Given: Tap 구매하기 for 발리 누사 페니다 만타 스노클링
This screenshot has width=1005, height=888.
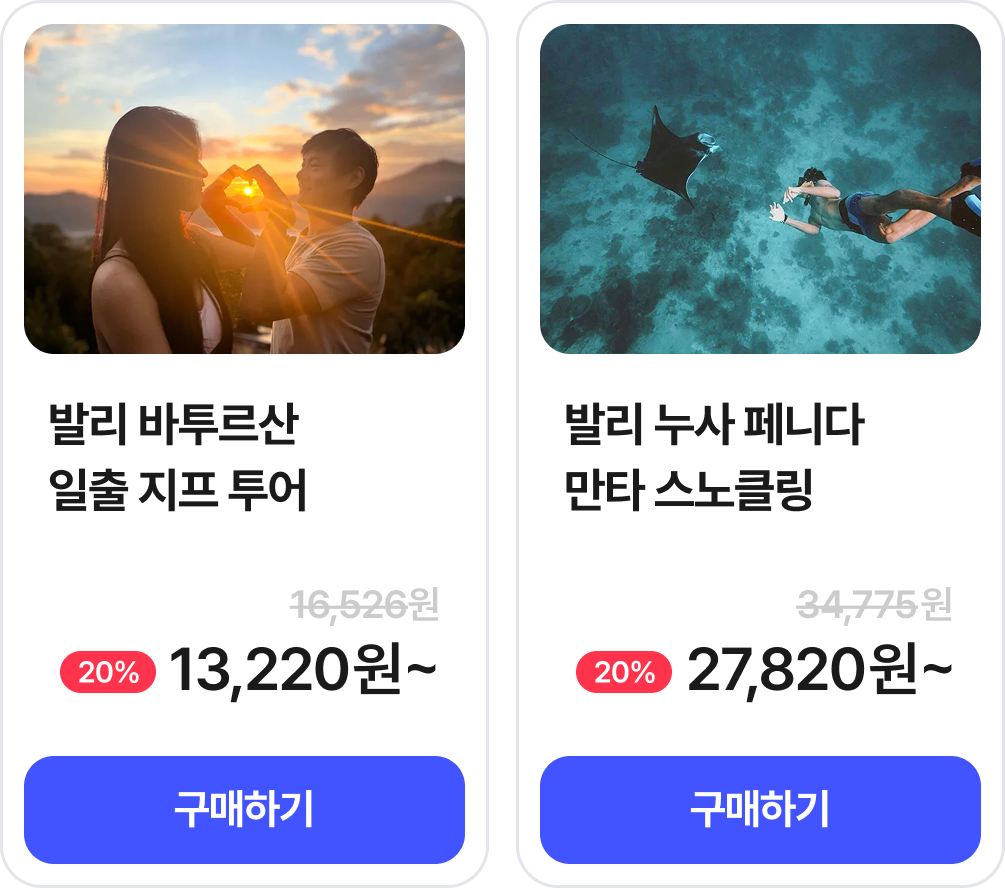Looking at the screenshot, I should pyautogui.click(x=760, y=809).
